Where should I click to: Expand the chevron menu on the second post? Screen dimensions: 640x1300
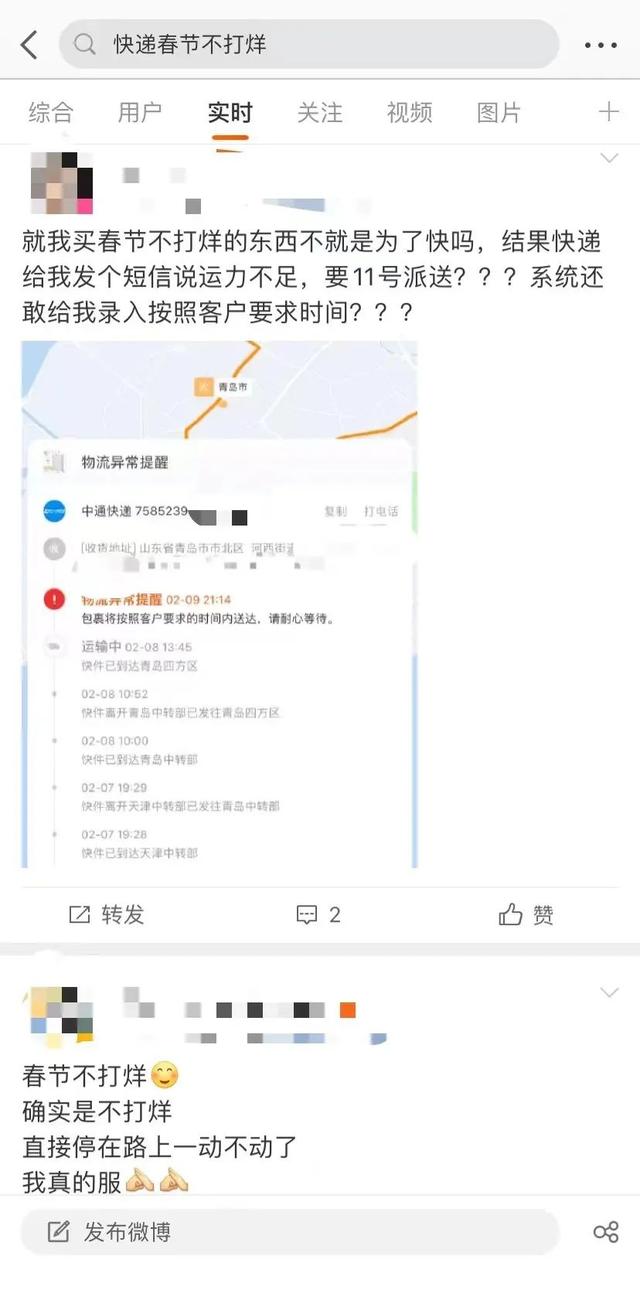pyautogui.click(x=608, y=992)
